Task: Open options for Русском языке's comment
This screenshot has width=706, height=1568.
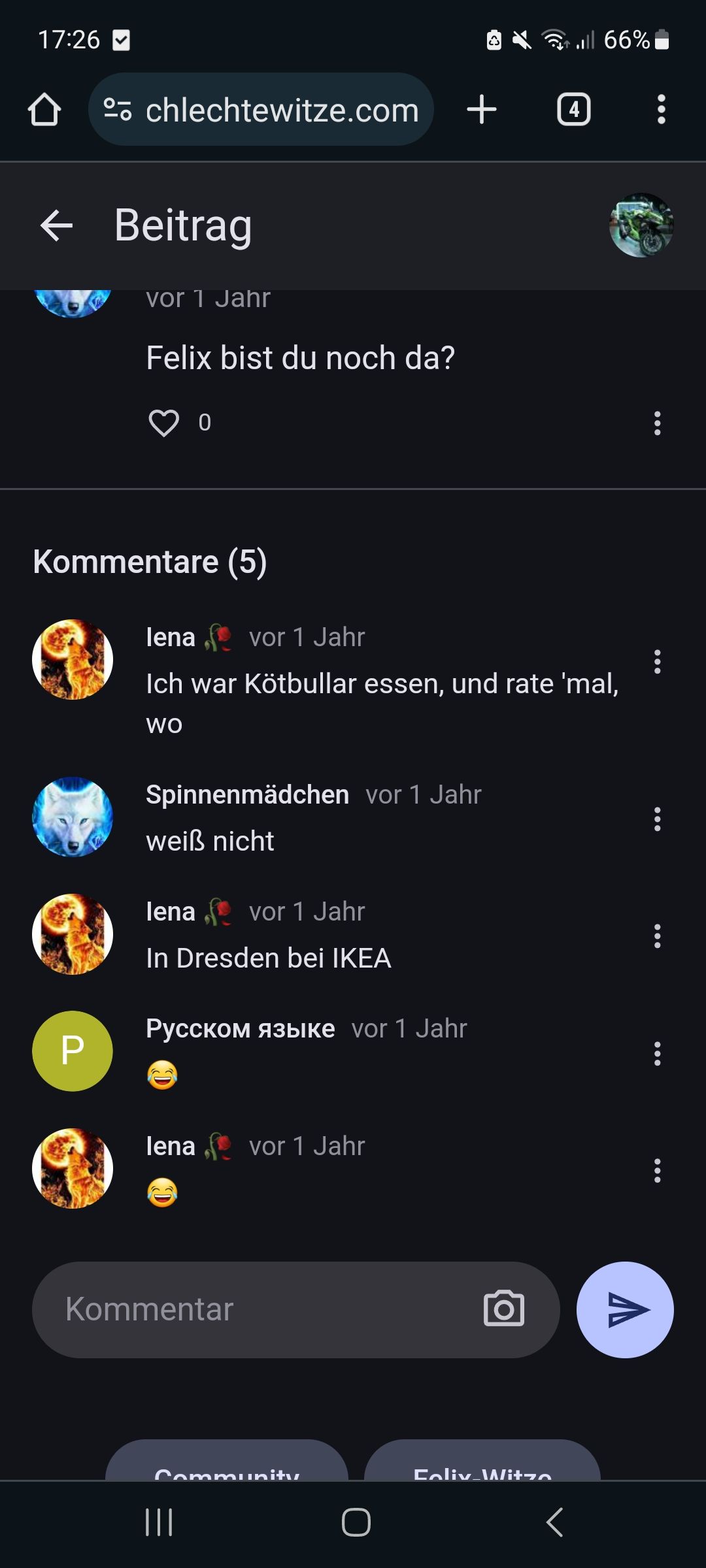Action: (657, 1054)
